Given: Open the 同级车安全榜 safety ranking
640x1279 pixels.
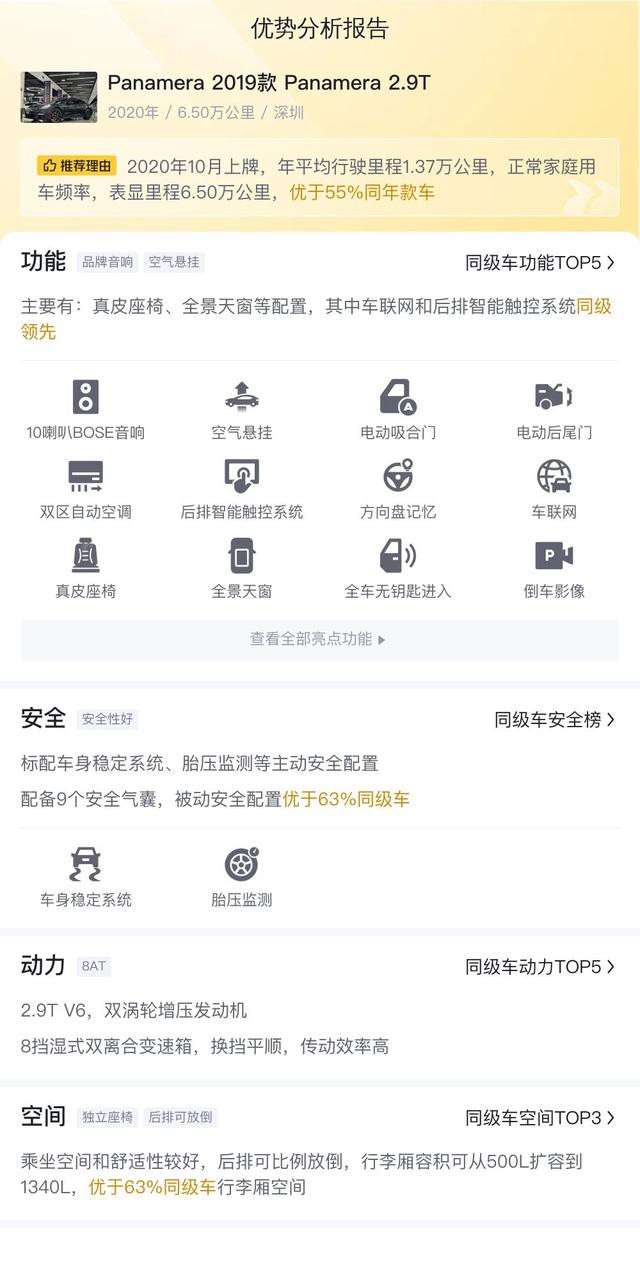Looking at the screenshot, I should coord(555,719).
